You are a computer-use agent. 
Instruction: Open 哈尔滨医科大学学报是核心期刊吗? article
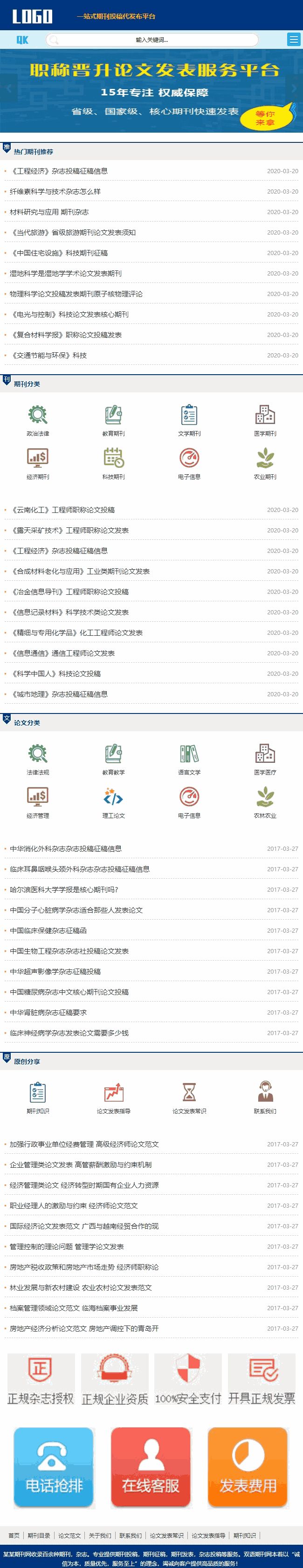pyautogui.click(x=63, y=889)
